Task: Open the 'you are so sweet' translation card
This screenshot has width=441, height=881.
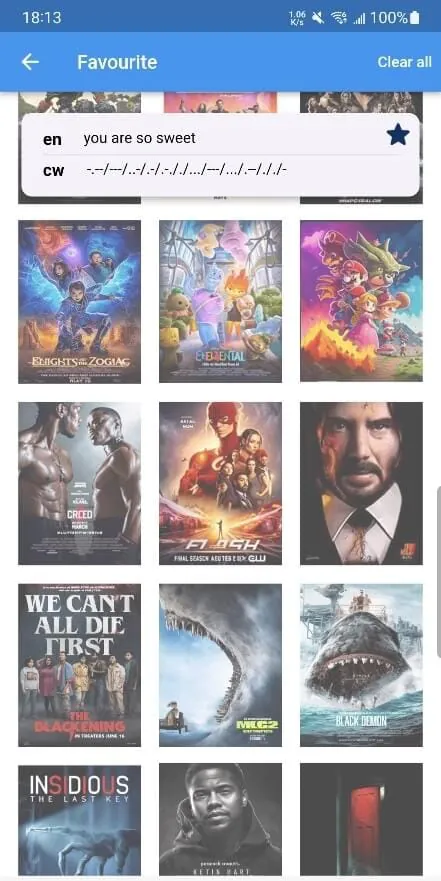Action: (x=220, y=155)
